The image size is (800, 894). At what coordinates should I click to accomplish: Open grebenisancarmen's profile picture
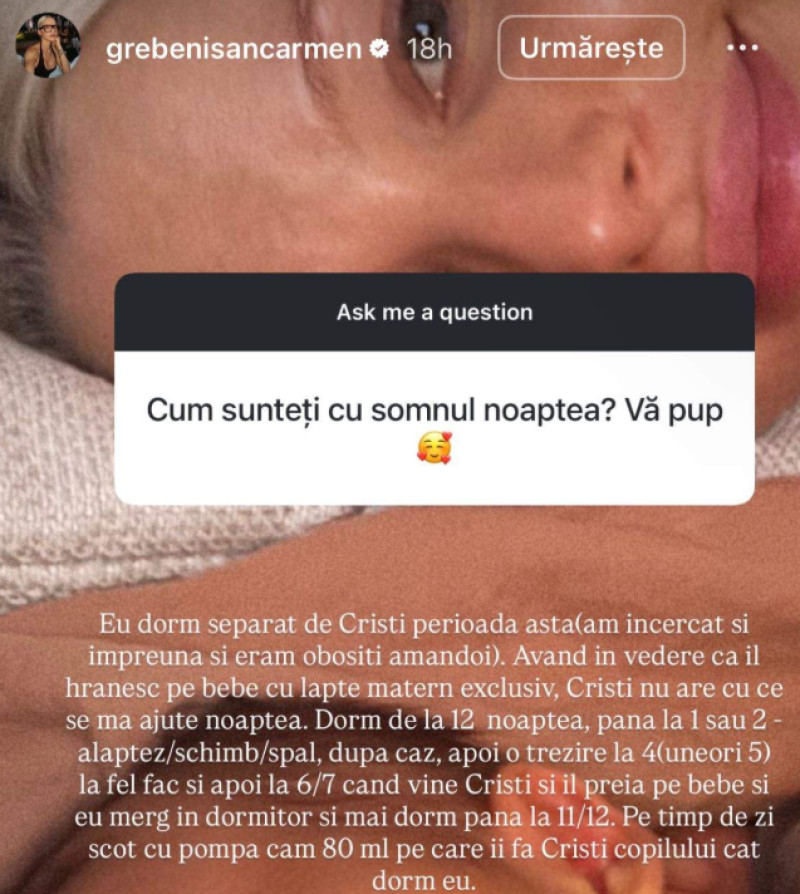click(x=46, y=47)
